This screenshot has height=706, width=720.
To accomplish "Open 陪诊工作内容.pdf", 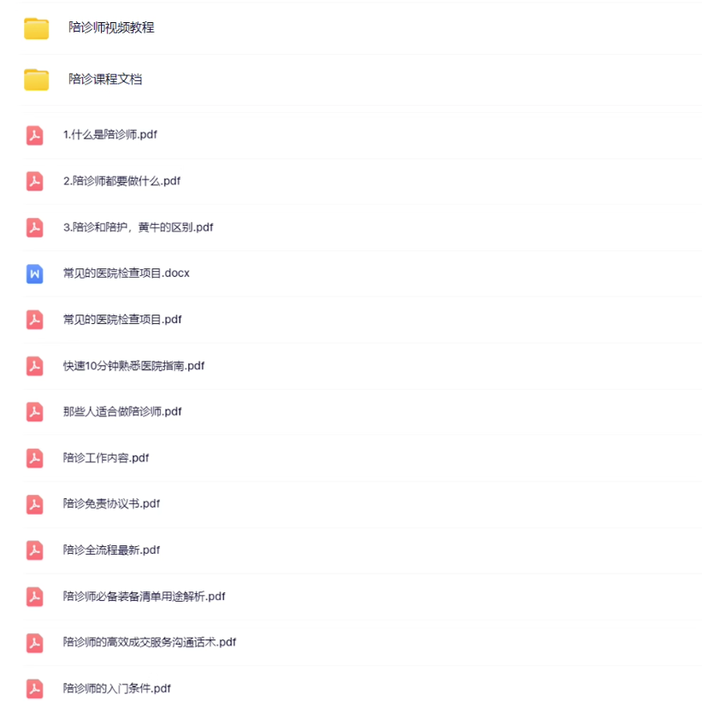I will pos(106,457).
